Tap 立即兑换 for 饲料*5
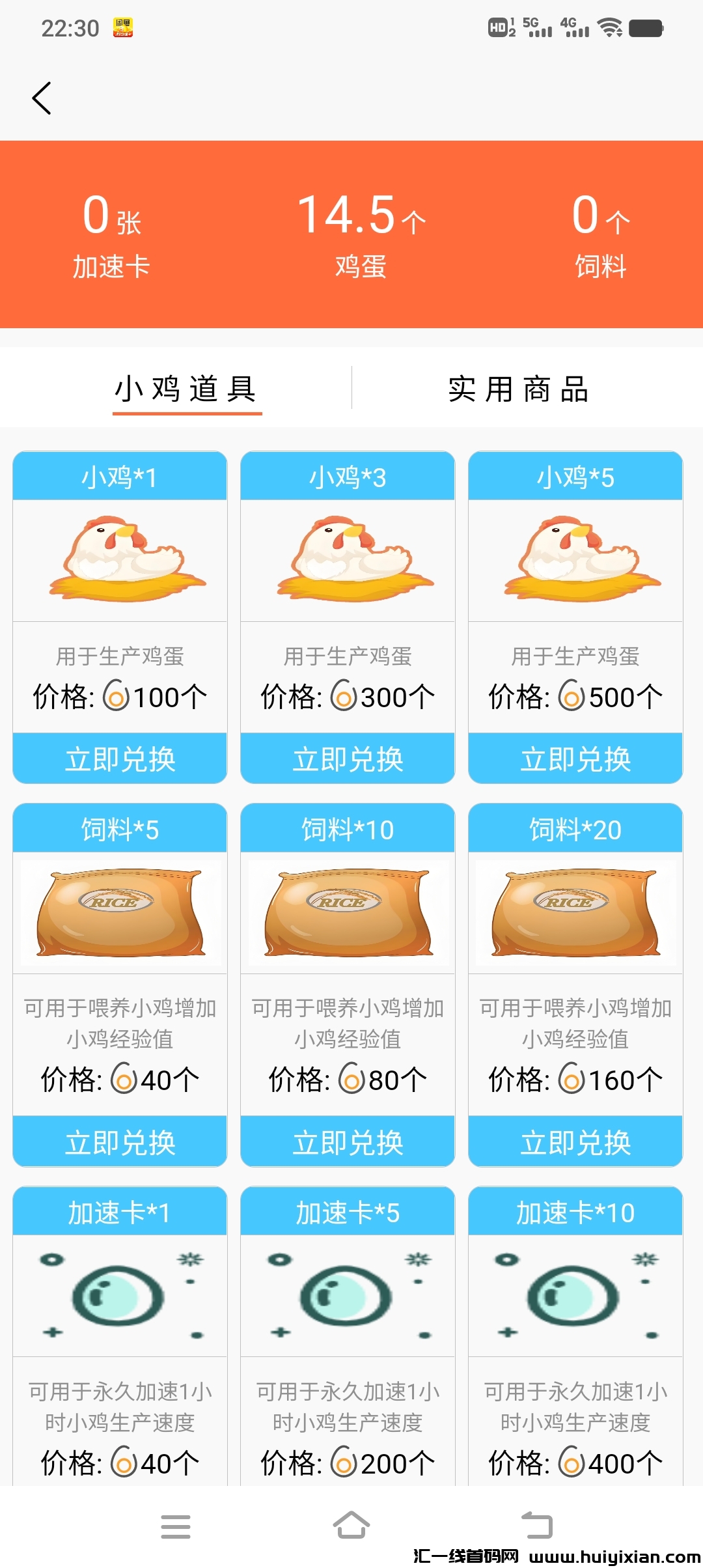The image size is (703, 1568). point(120,1141)
